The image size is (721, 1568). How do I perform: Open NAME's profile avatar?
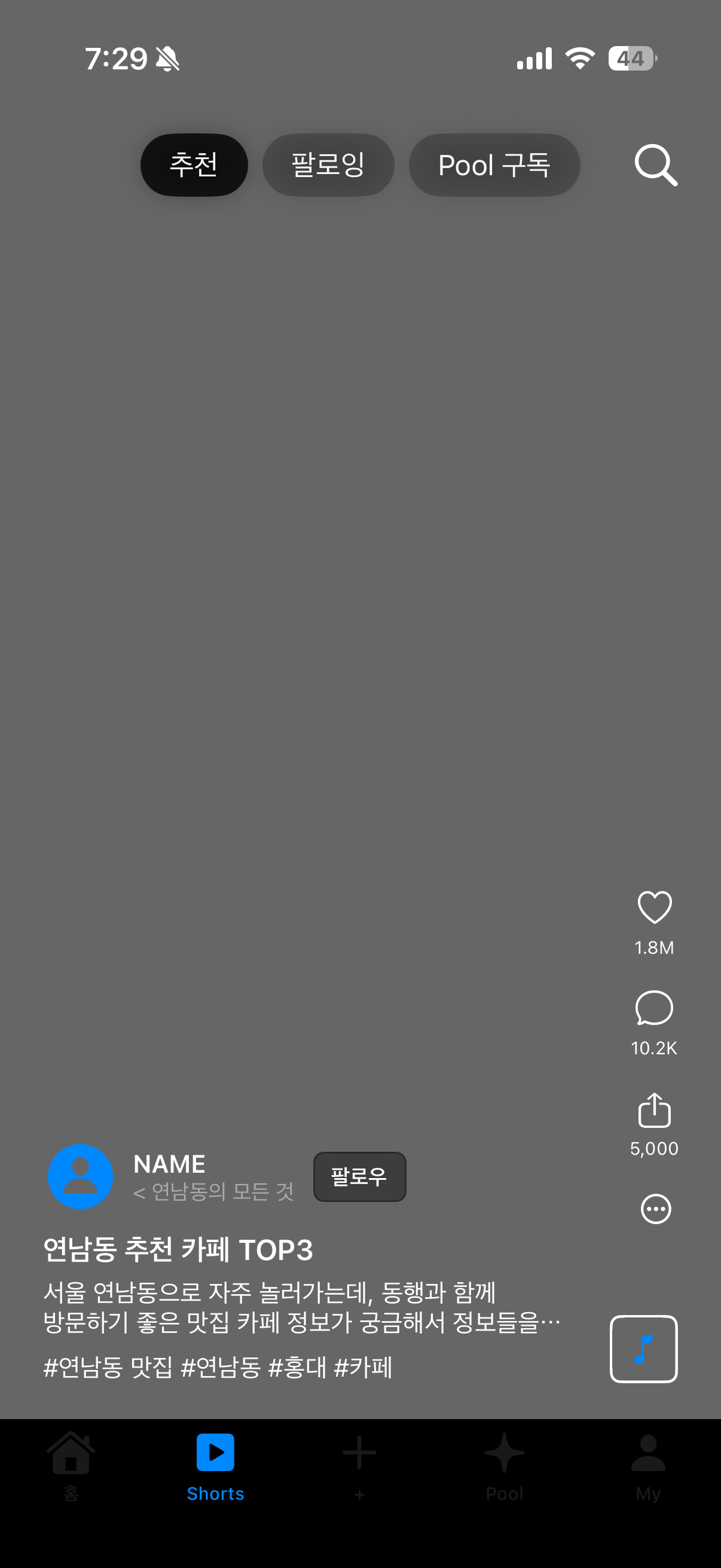click(80, 1176)
